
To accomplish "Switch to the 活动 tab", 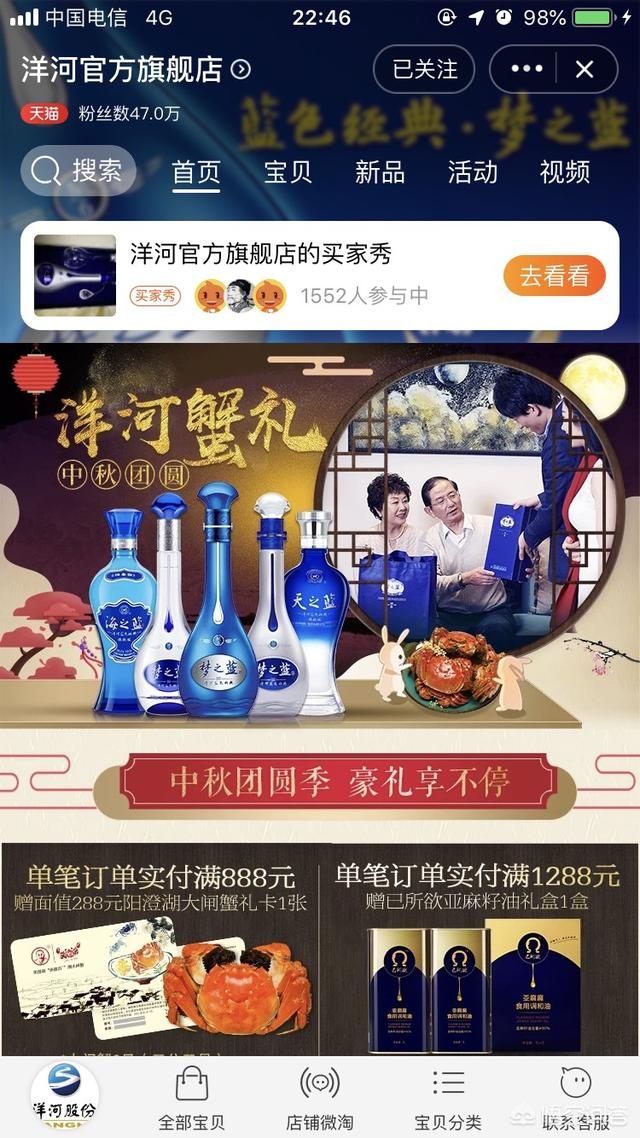I will [x=472, y=172].
